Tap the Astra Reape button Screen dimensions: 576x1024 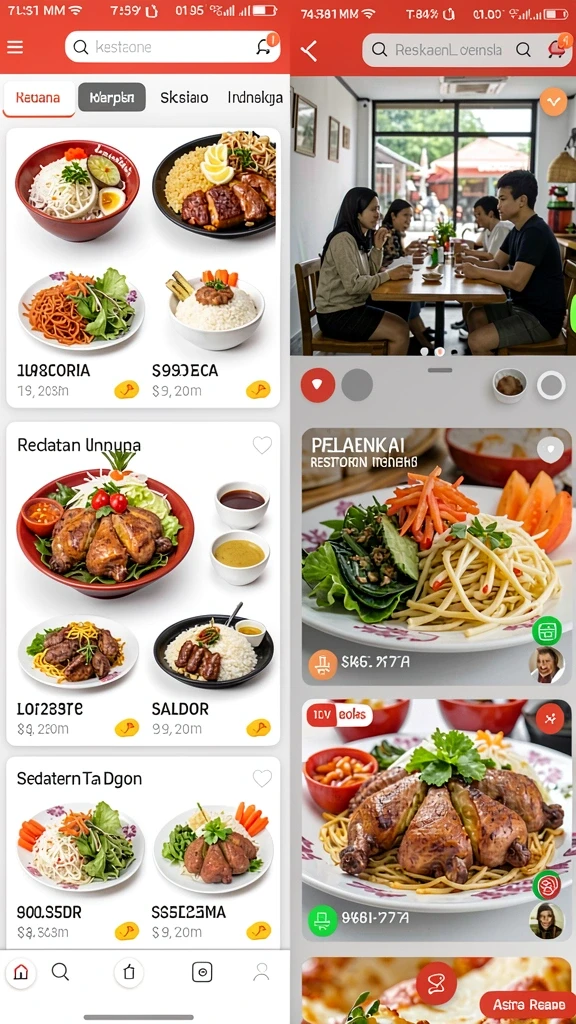[529, 1004]
